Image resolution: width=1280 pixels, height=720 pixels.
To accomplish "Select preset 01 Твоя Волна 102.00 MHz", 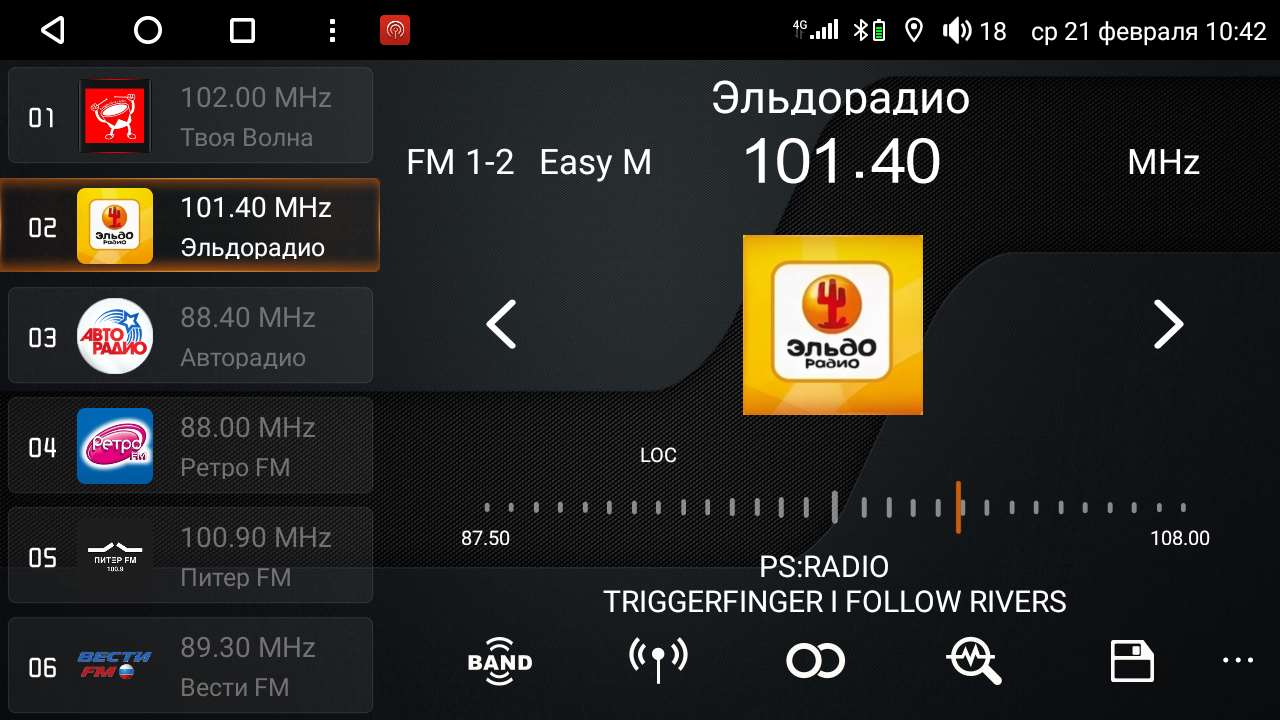I will pyautogui.click(x=190, y=116).
